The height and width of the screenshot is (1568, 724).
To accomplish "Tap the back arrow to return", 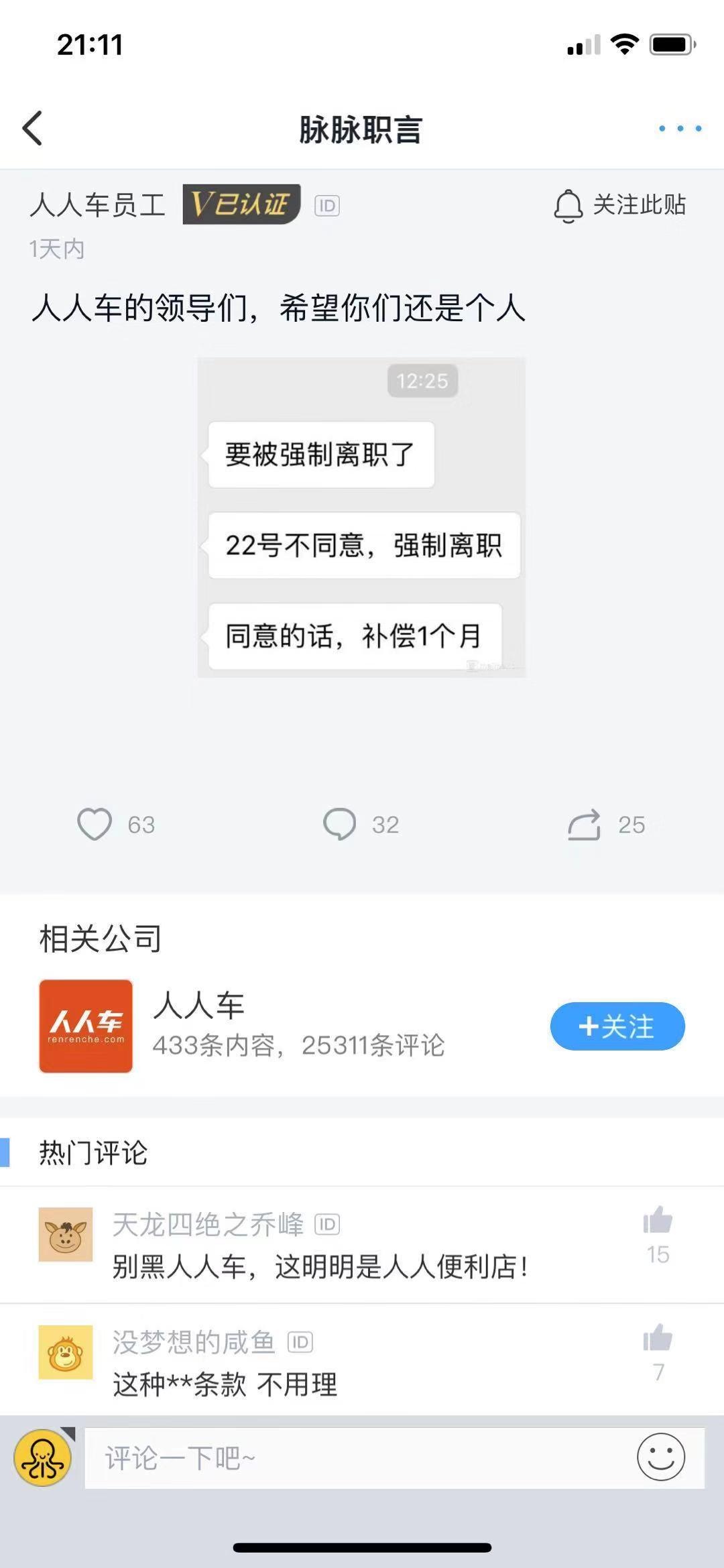I will [x=32, y=129].
